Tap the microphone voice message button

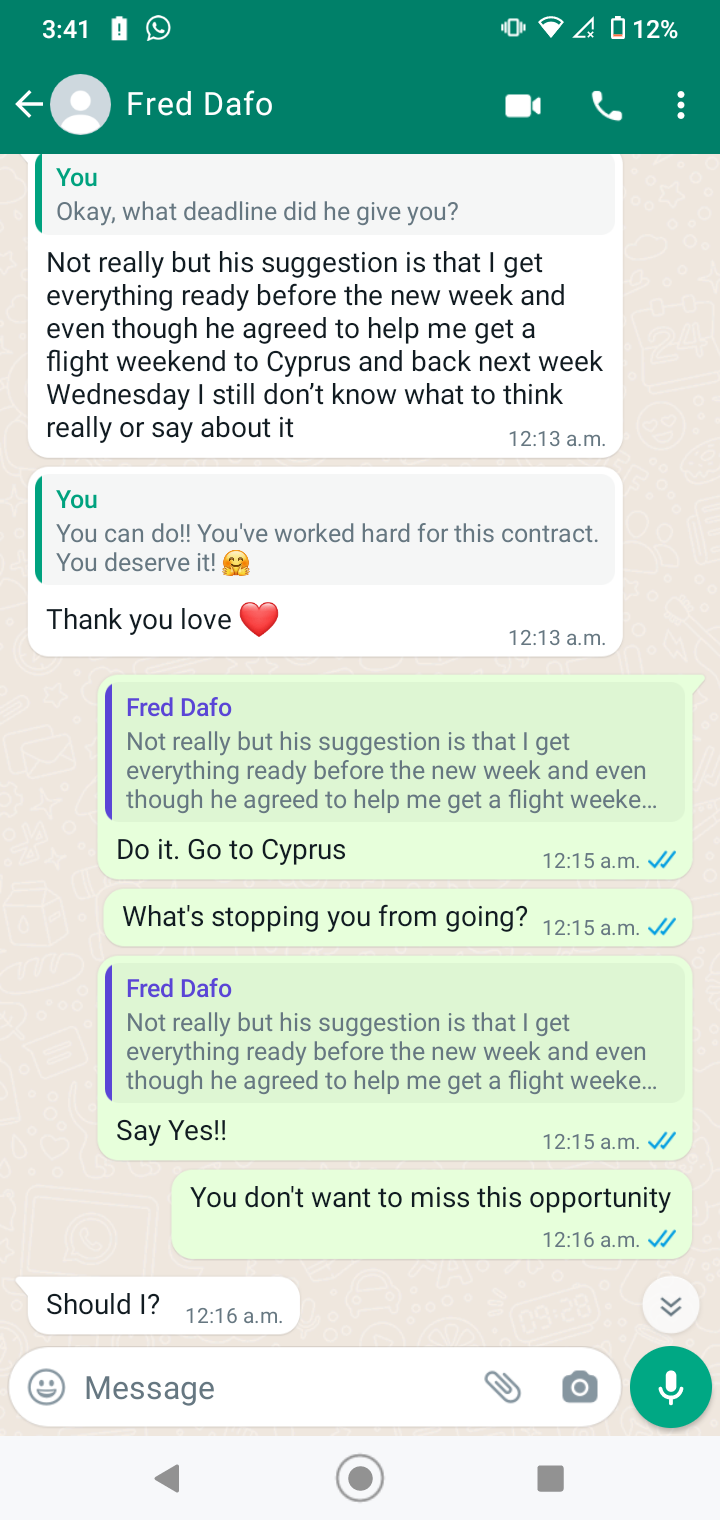(671, 1387)
